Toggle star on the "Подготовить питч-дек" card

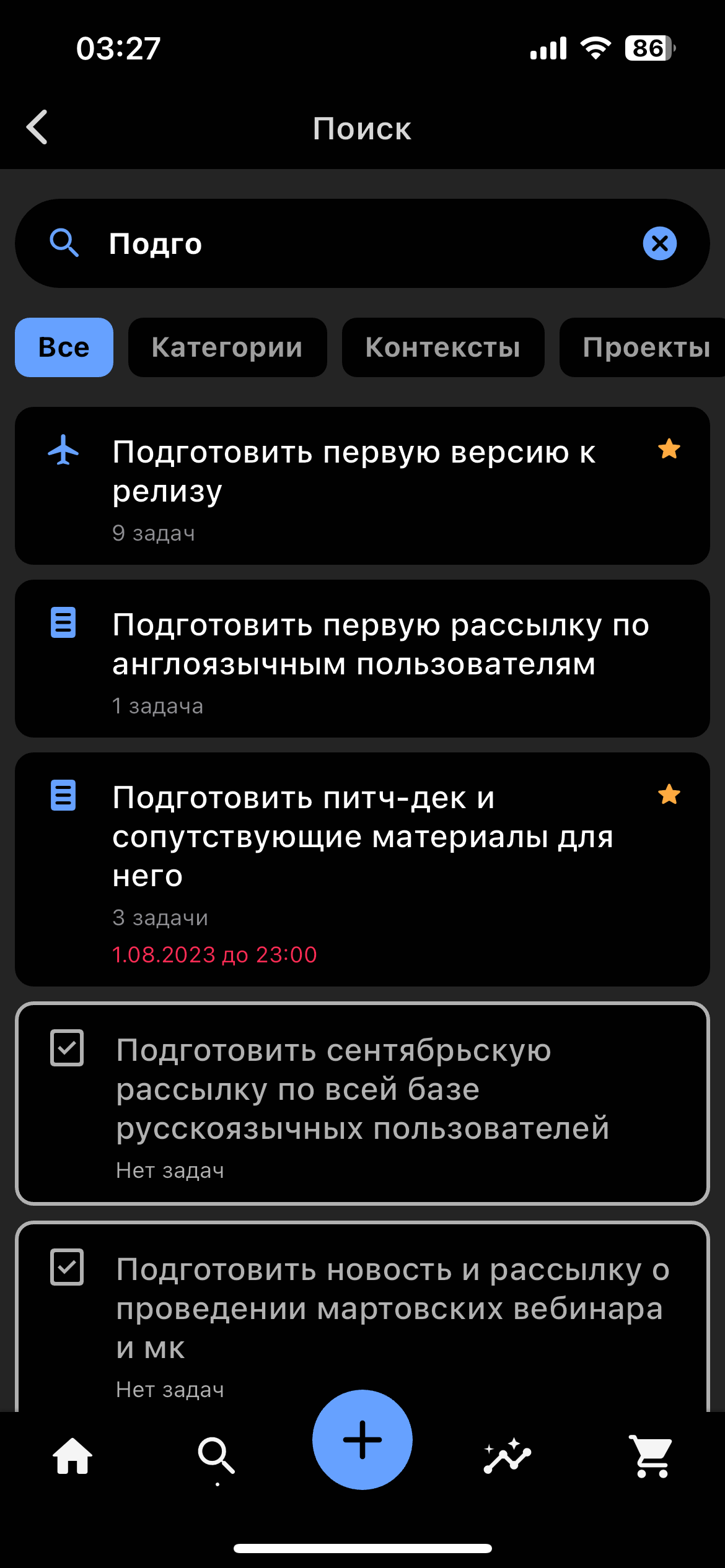(669, 795)
